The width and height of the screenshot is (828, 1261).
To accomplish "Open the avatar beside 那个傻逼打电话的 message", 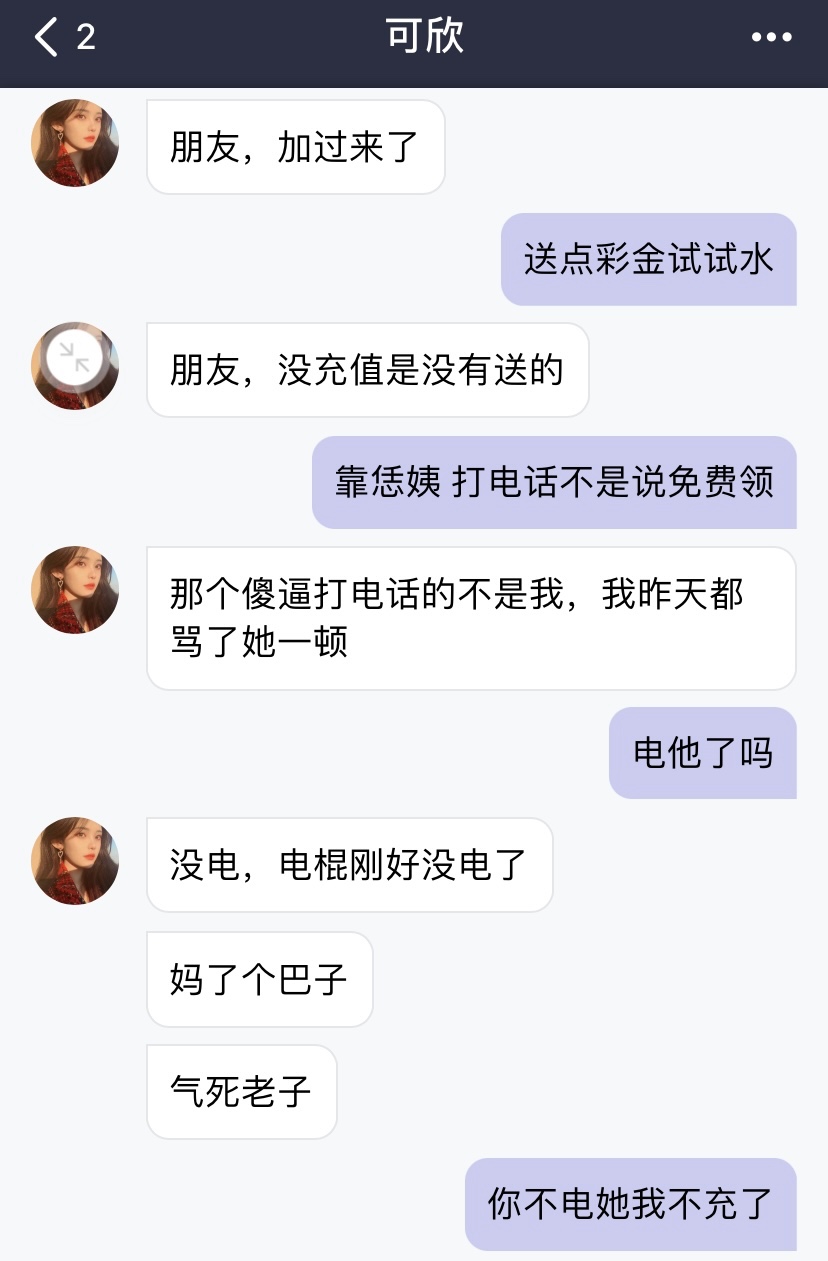I will click(x=75, y=590).
